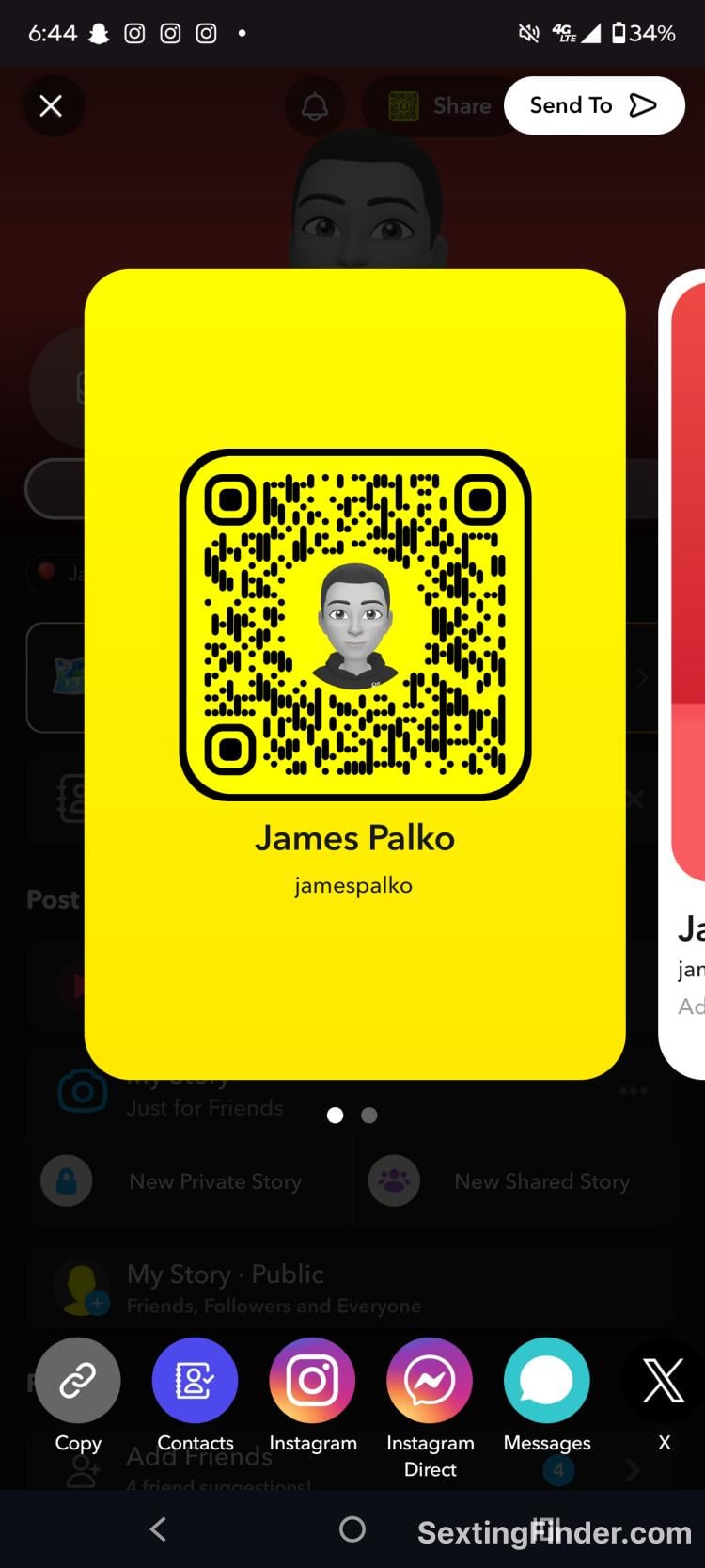Share through Messages app
The image size is (705, 1568).
547,1380
